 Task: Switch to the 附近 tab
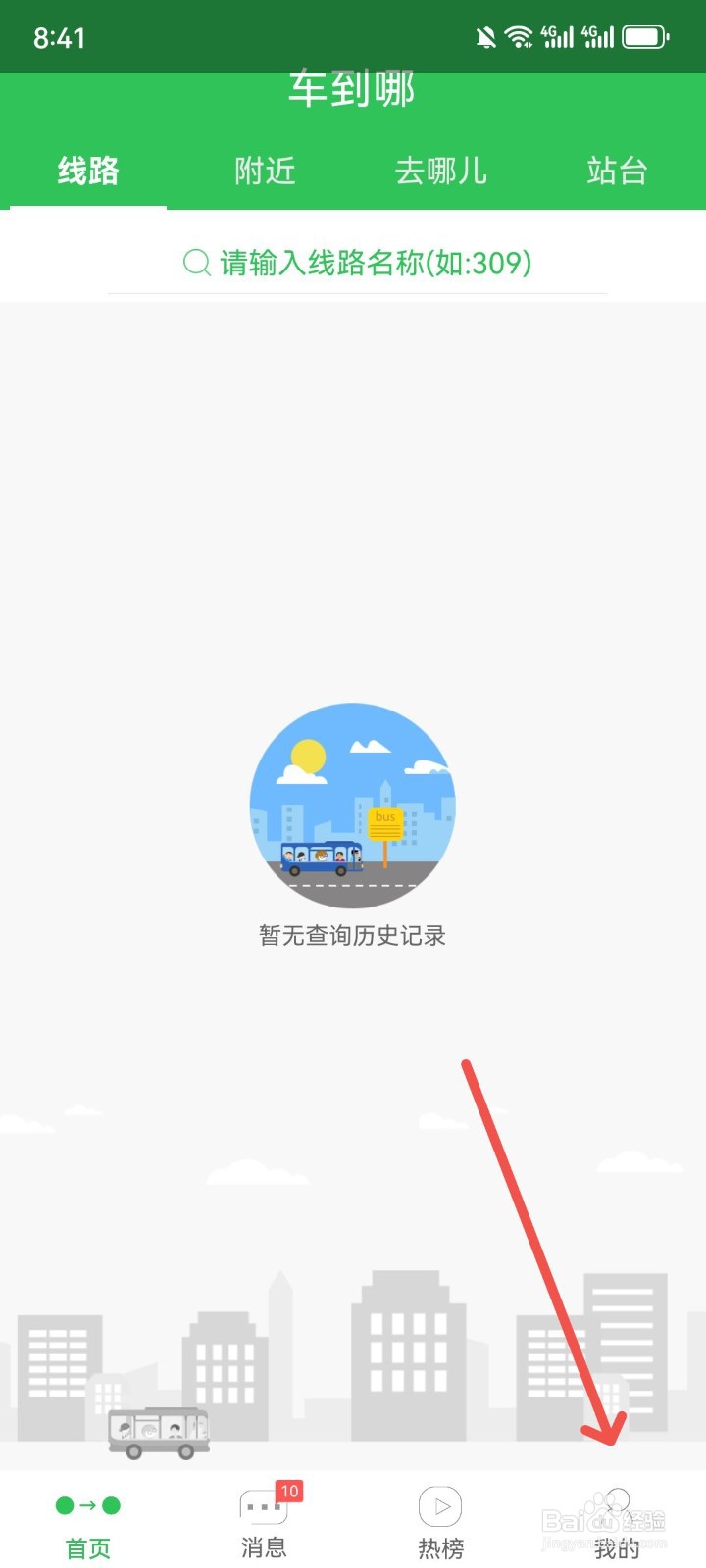click(263, 171)
